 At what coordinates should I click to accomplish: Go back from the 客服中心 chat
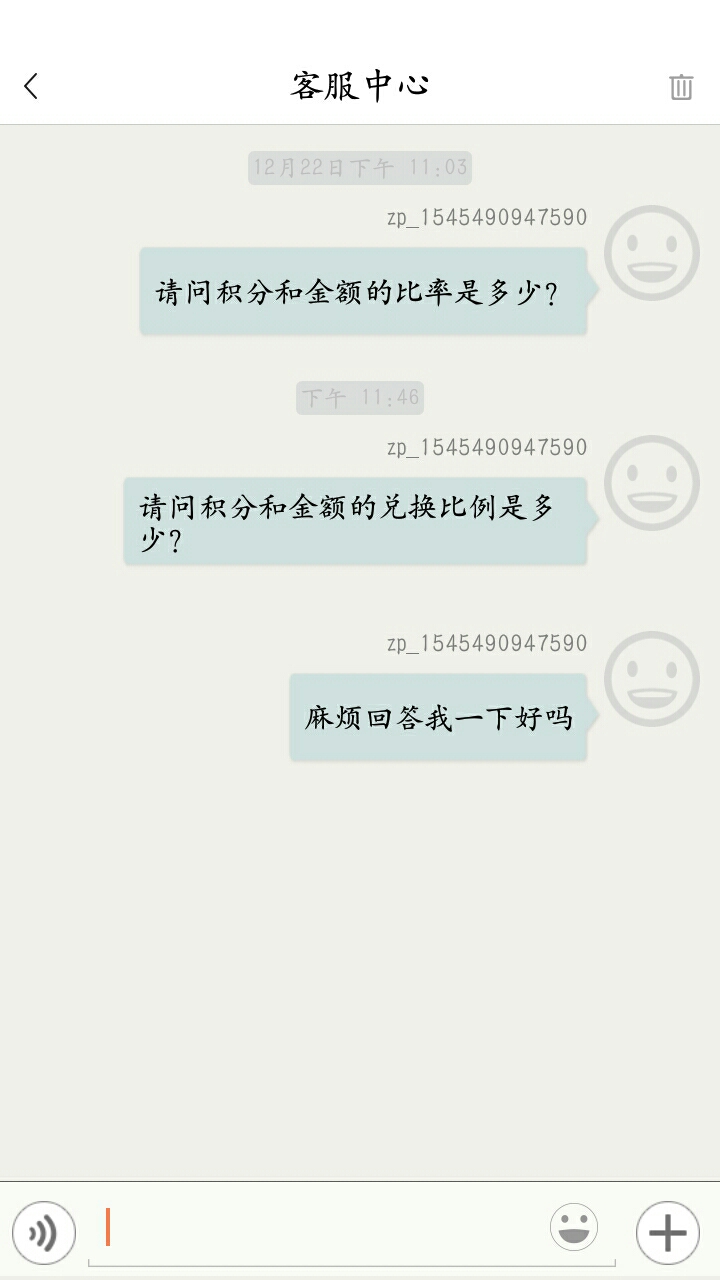point(31,87)
